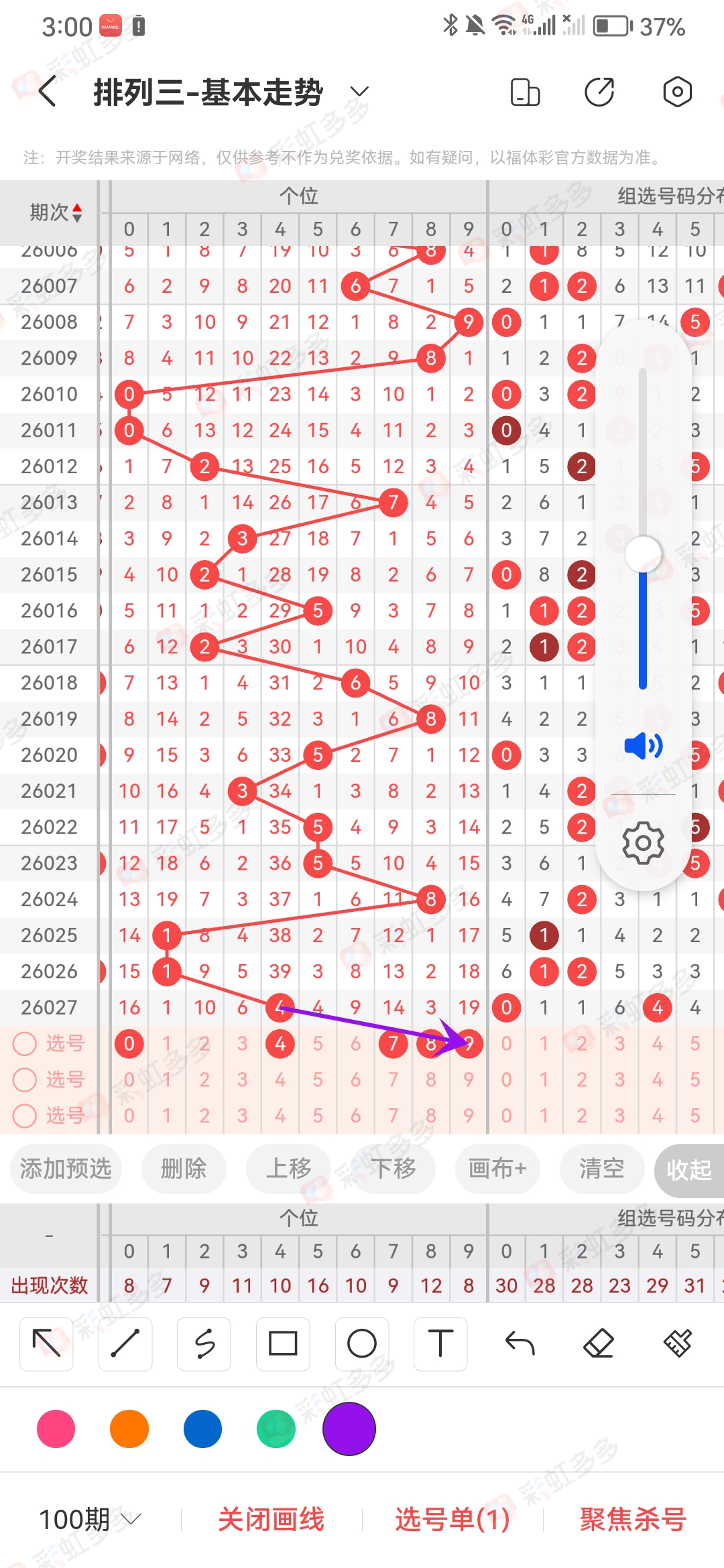Open 聚焦杀号 from bottom menu

631,1520
